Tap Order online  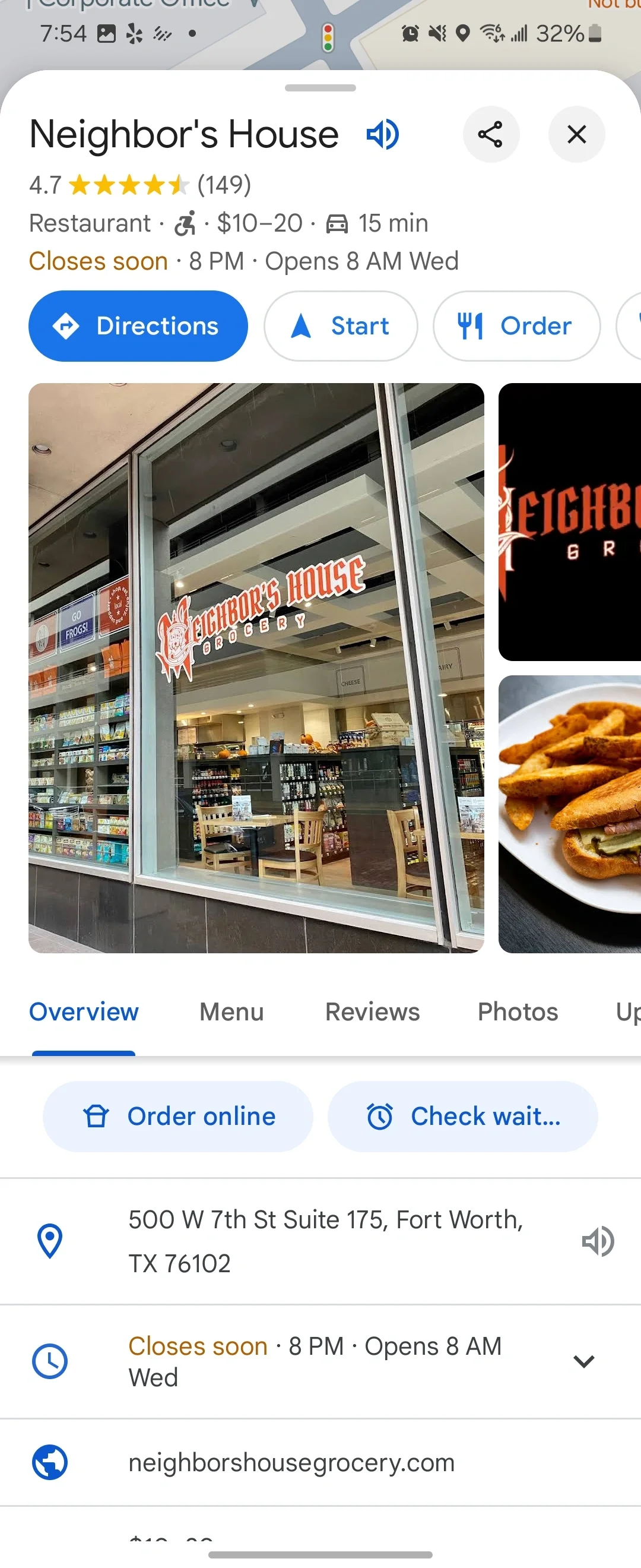178,1117
